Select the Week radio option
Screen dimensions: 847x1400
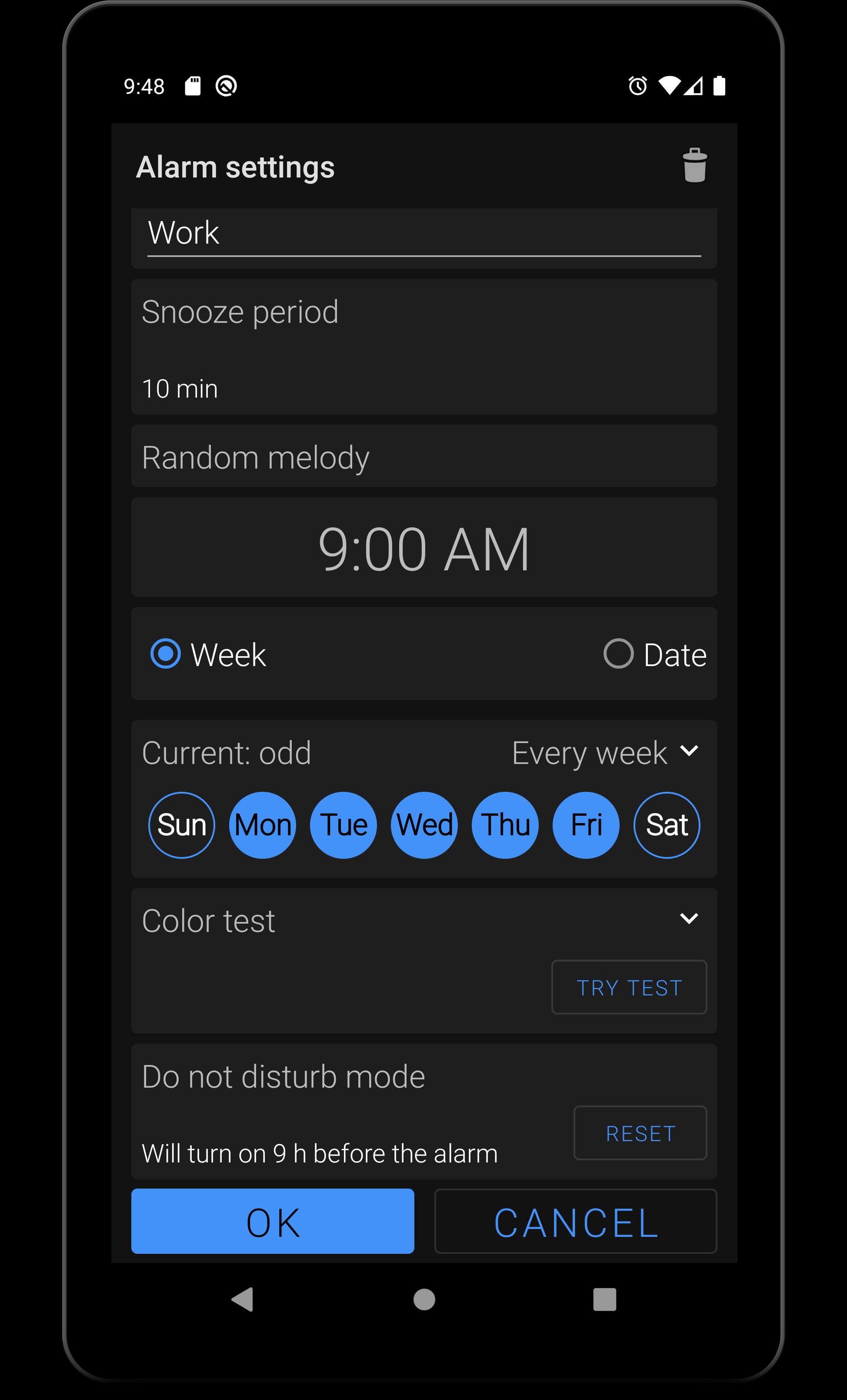(166, 654)
